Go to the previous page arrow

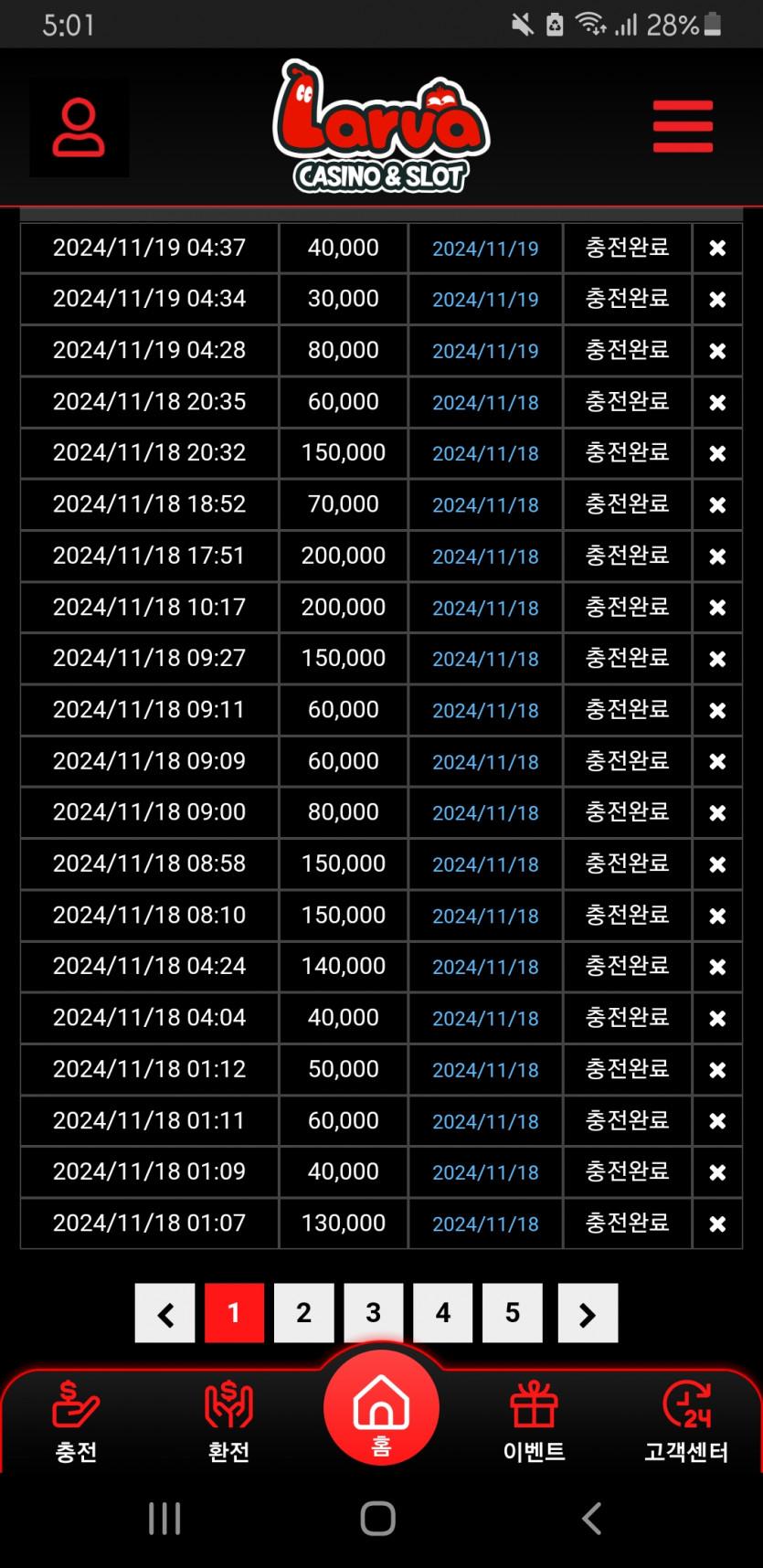(x=165, y=1313)
